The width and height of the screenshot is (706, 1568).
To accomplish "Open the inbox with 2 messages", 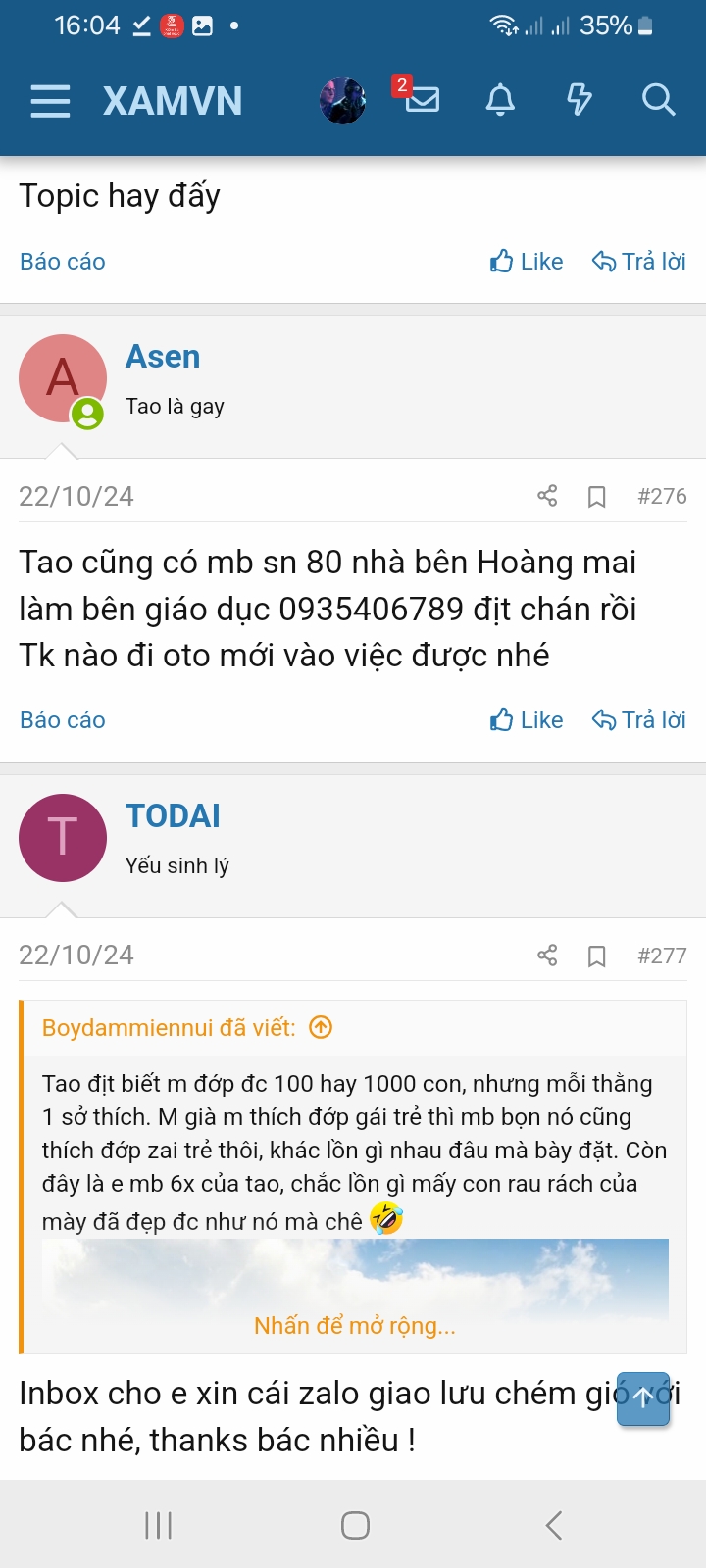I will (422, 99).
